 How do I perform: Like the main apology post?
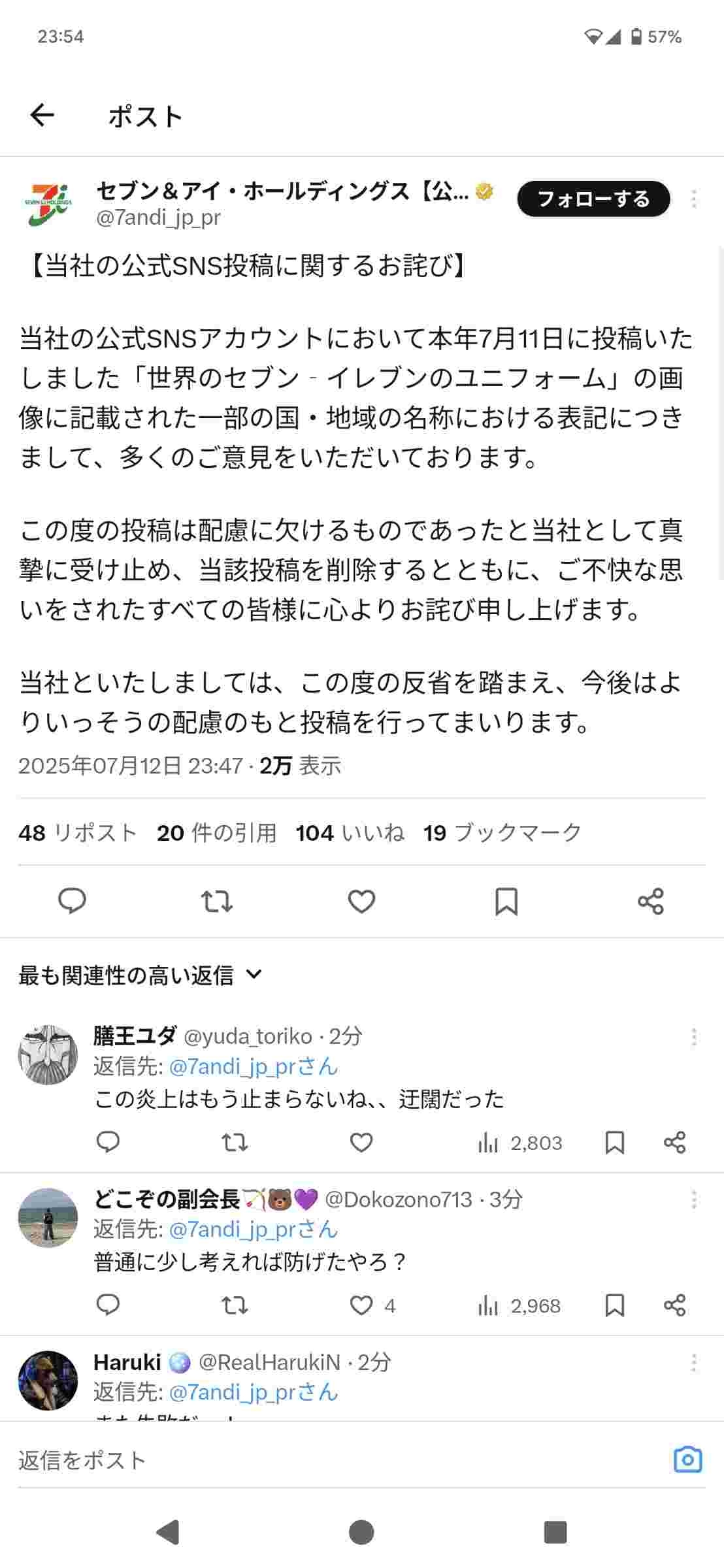pyautogui.click(x=361, y=901)
